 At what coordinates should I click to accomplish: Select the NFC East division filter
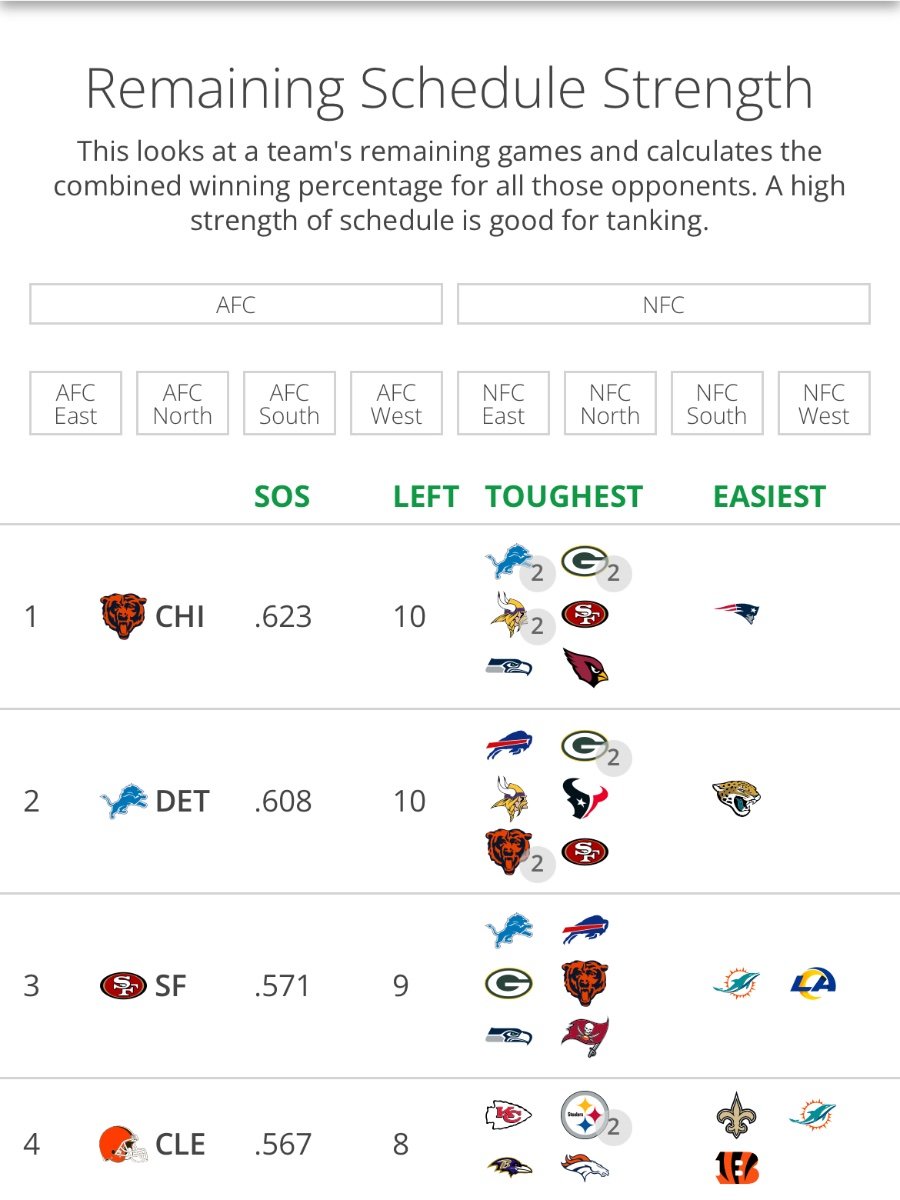[503, 404]
